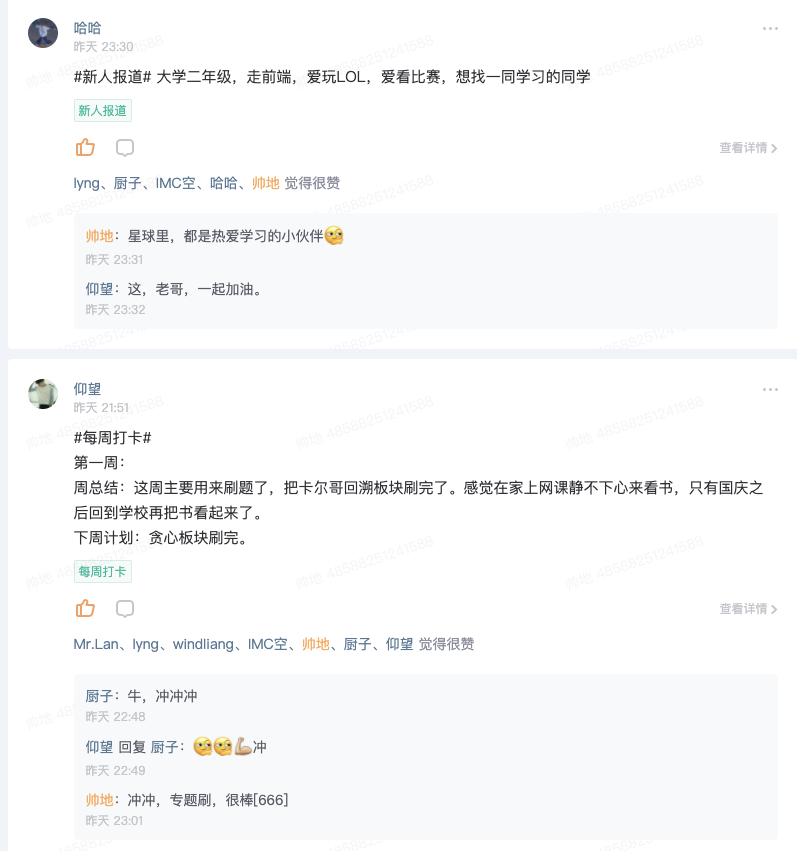Tap the 新人报道 tag chip

click(103, 111)
